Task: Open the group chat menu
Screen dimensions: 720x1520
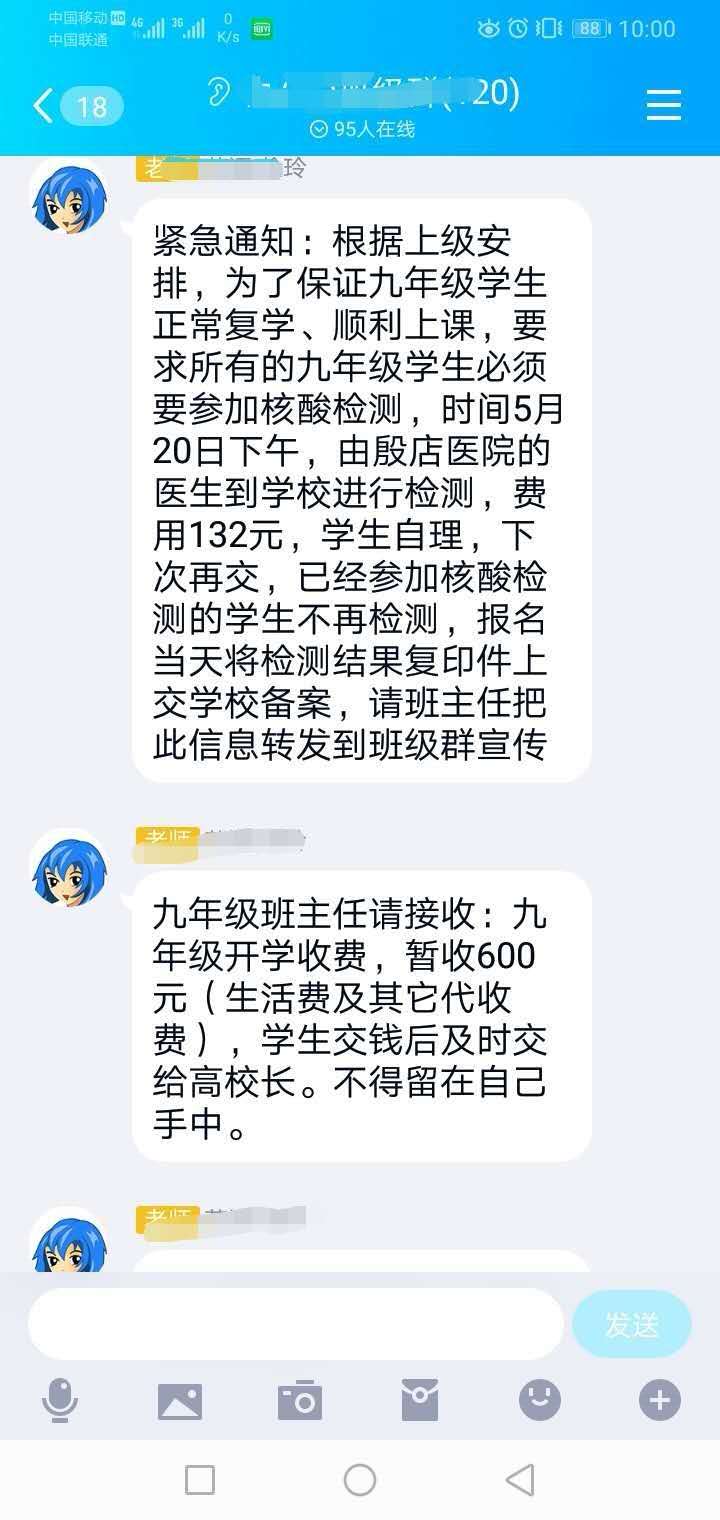Action: coord(663,104)
